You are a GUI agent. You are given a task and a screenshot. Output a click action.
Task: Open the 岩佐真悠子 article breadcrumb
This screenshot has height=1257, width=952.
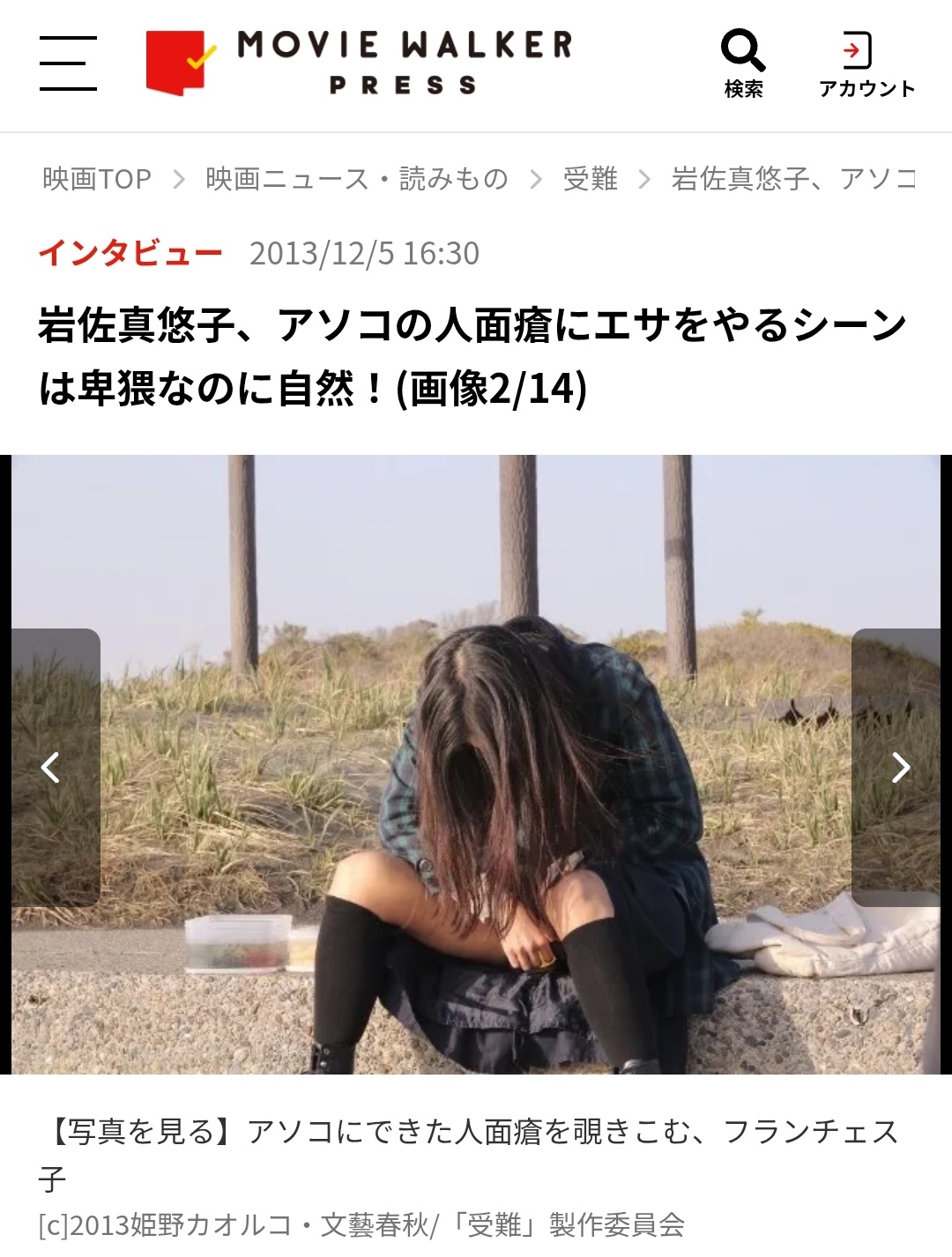pyautogui.click(x=793, y=179)
